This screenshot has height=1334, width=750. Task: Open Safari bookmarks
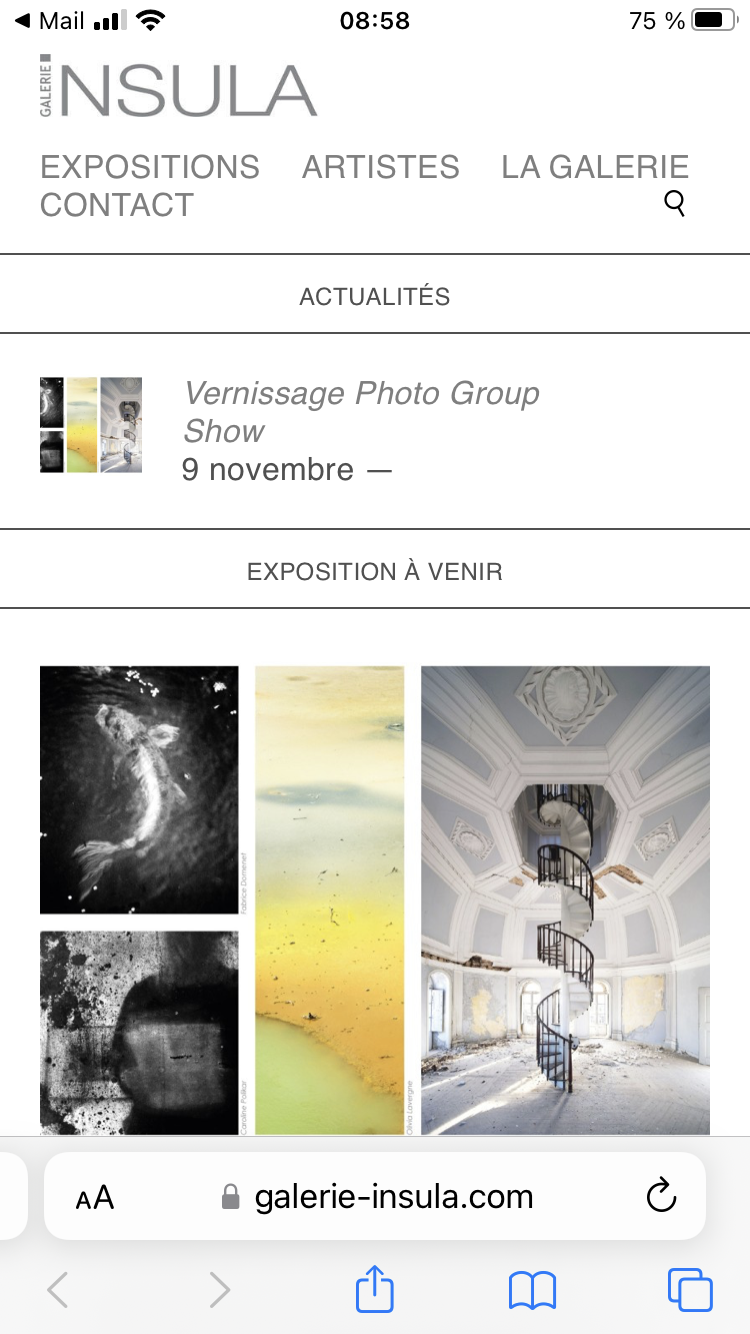[x=532, y=1290]
